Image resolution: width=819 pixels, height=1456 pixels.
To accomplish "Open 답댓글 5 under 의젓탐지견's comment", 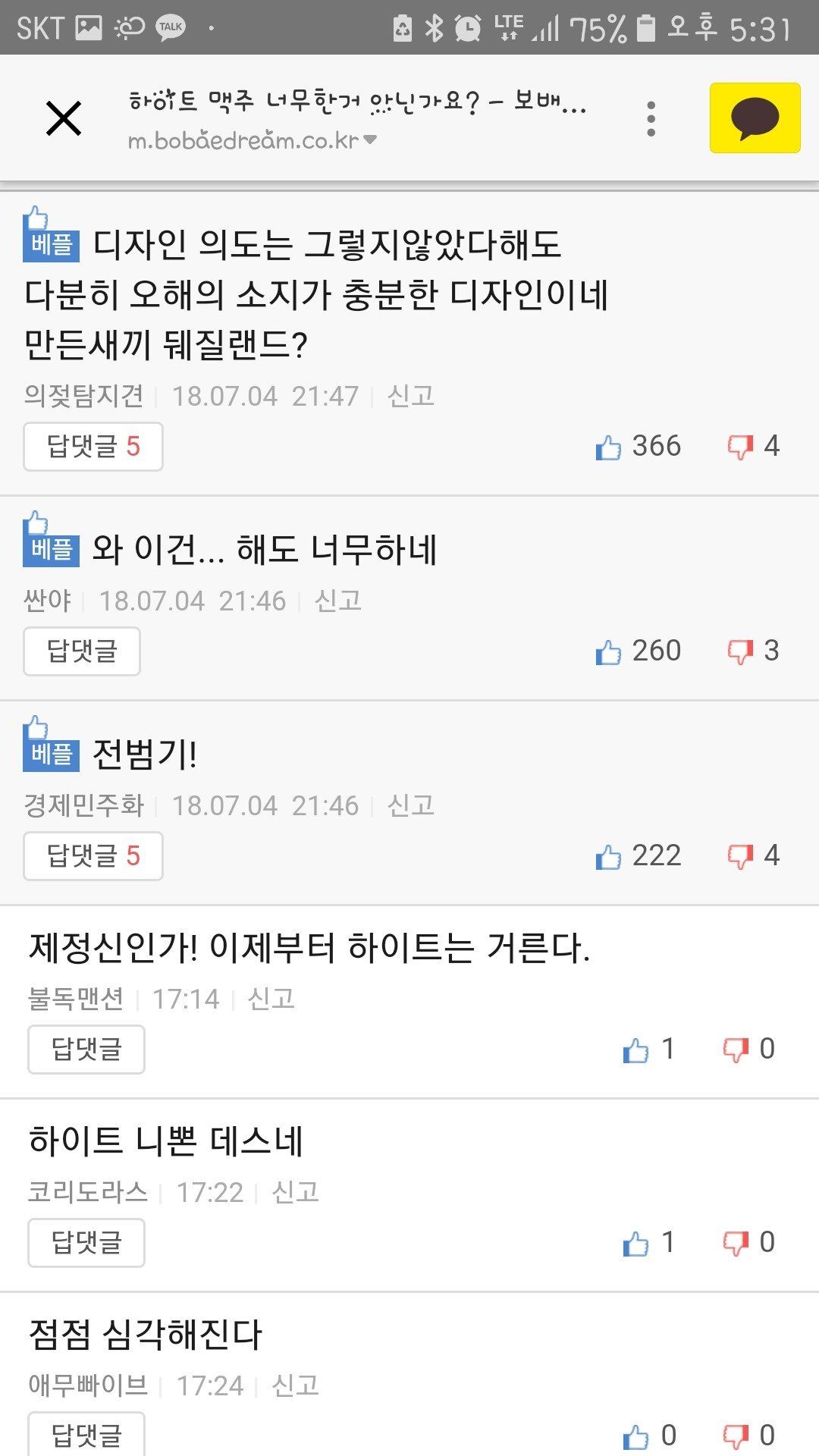I will pyautogui.click(x=93, y=447).
